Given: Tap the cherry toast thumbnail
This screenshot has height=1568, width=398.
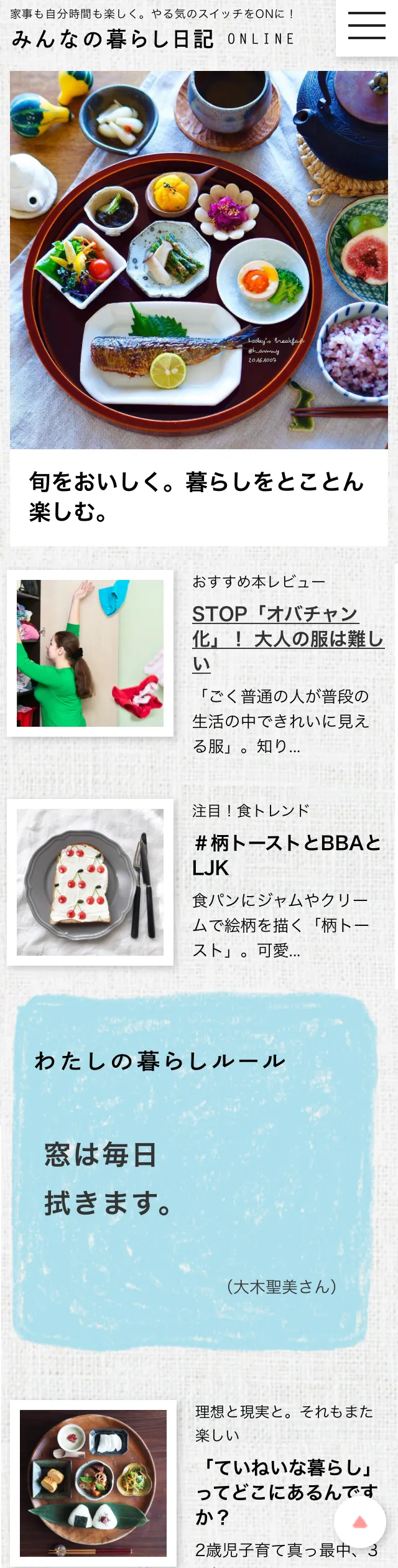Looking at the screenshot, I should tap(90, 882).
